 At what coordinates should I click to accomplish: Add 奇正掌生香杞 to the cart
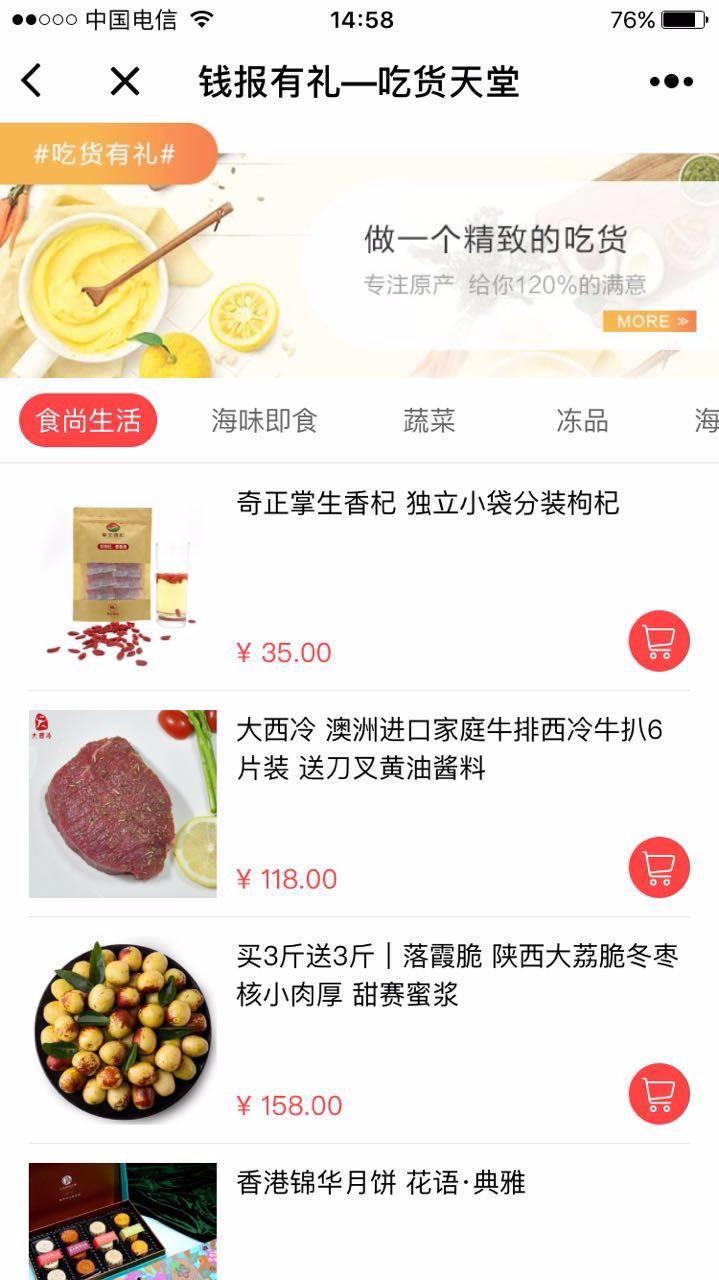659,641
